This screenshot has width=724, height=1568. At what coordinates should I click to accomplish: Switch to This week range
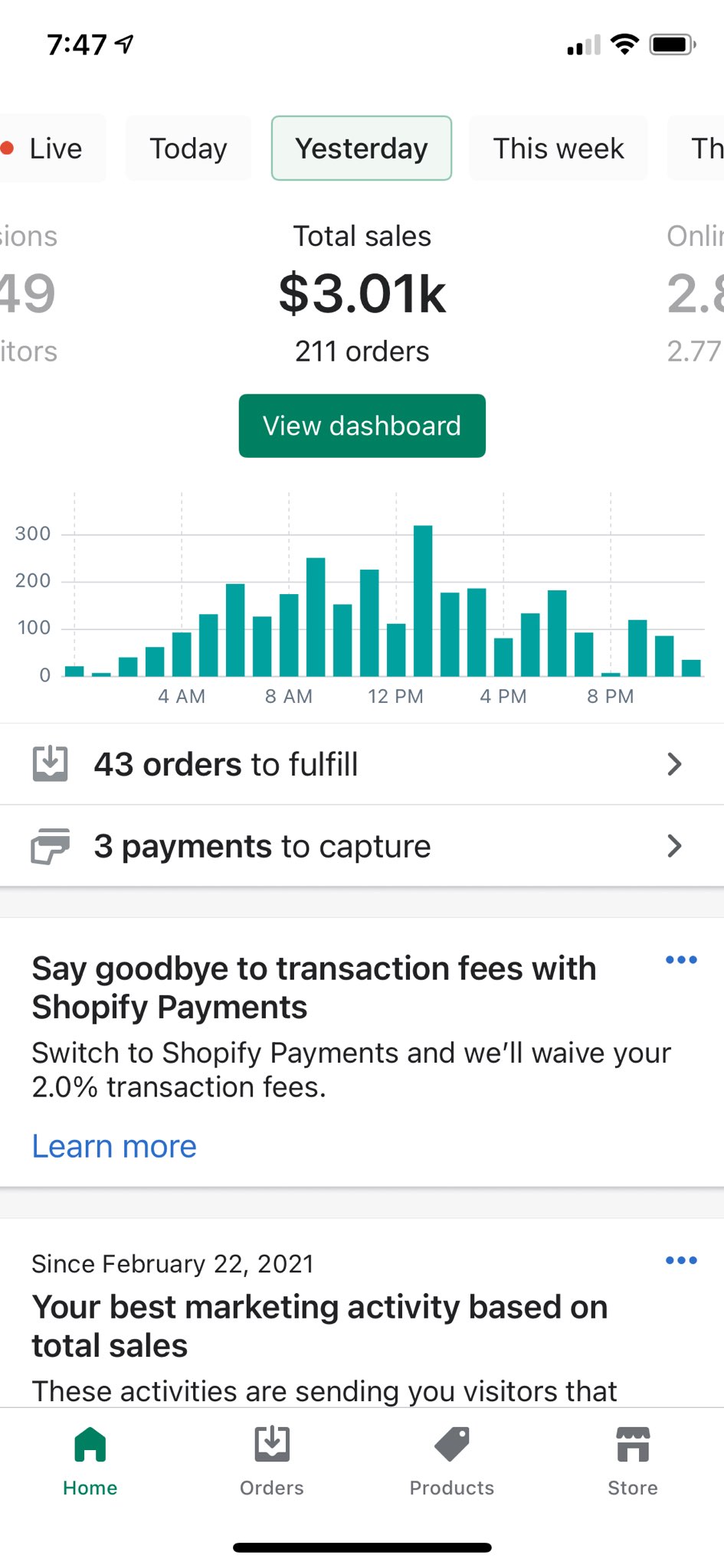click(559, 149)
